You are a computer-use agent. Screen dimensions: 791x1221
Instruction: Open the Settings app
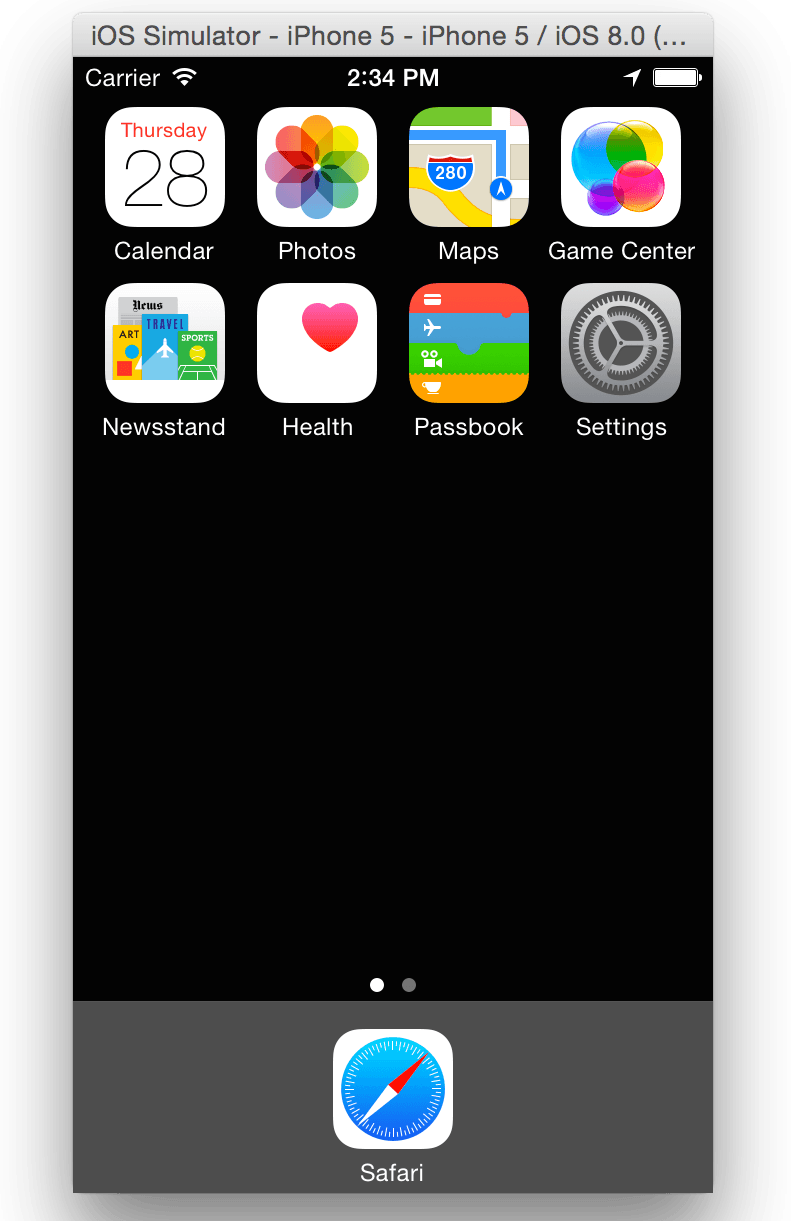(620, 343)
